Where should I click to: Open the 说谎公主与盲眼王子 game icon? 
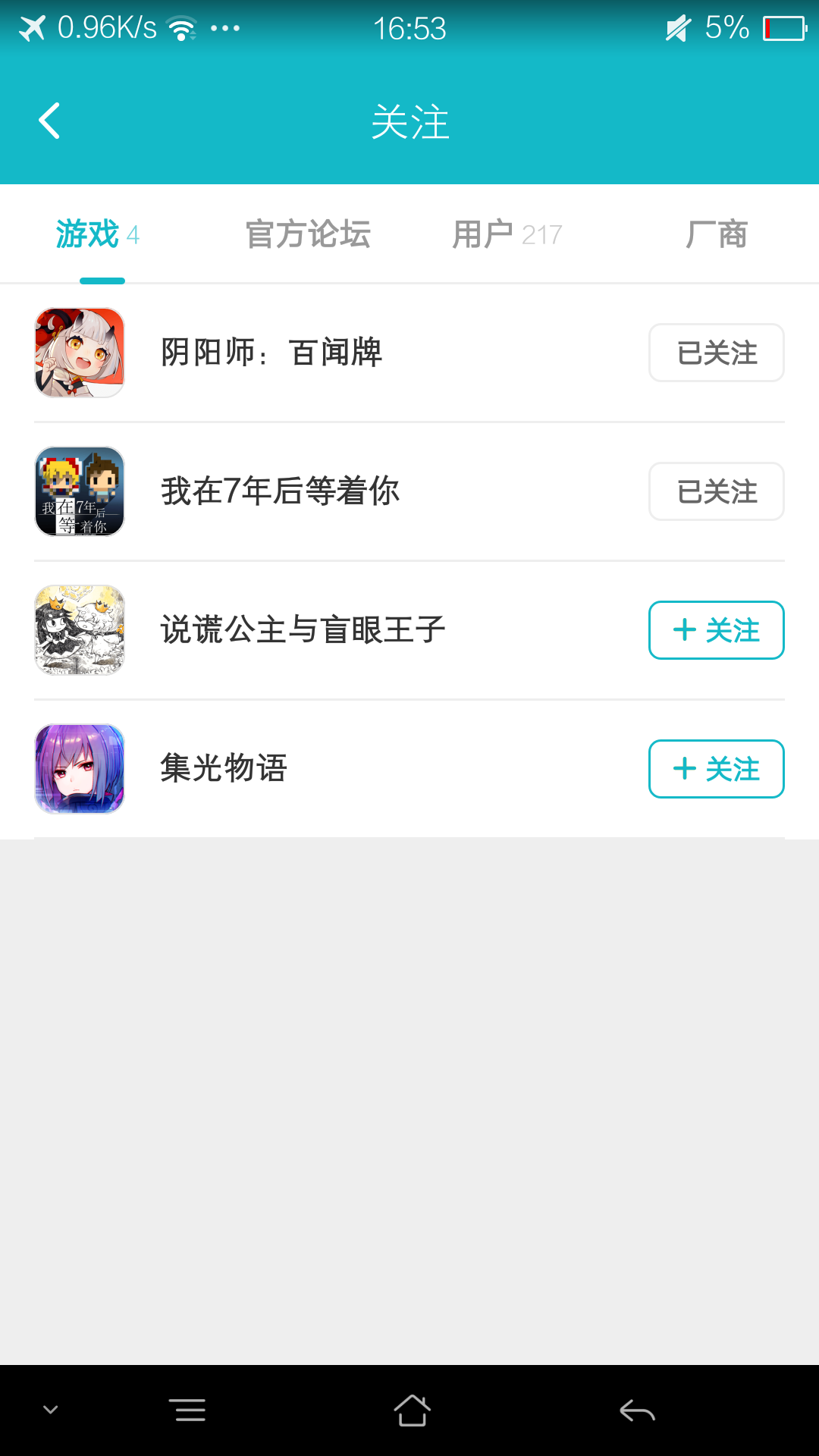pos(79,629)
